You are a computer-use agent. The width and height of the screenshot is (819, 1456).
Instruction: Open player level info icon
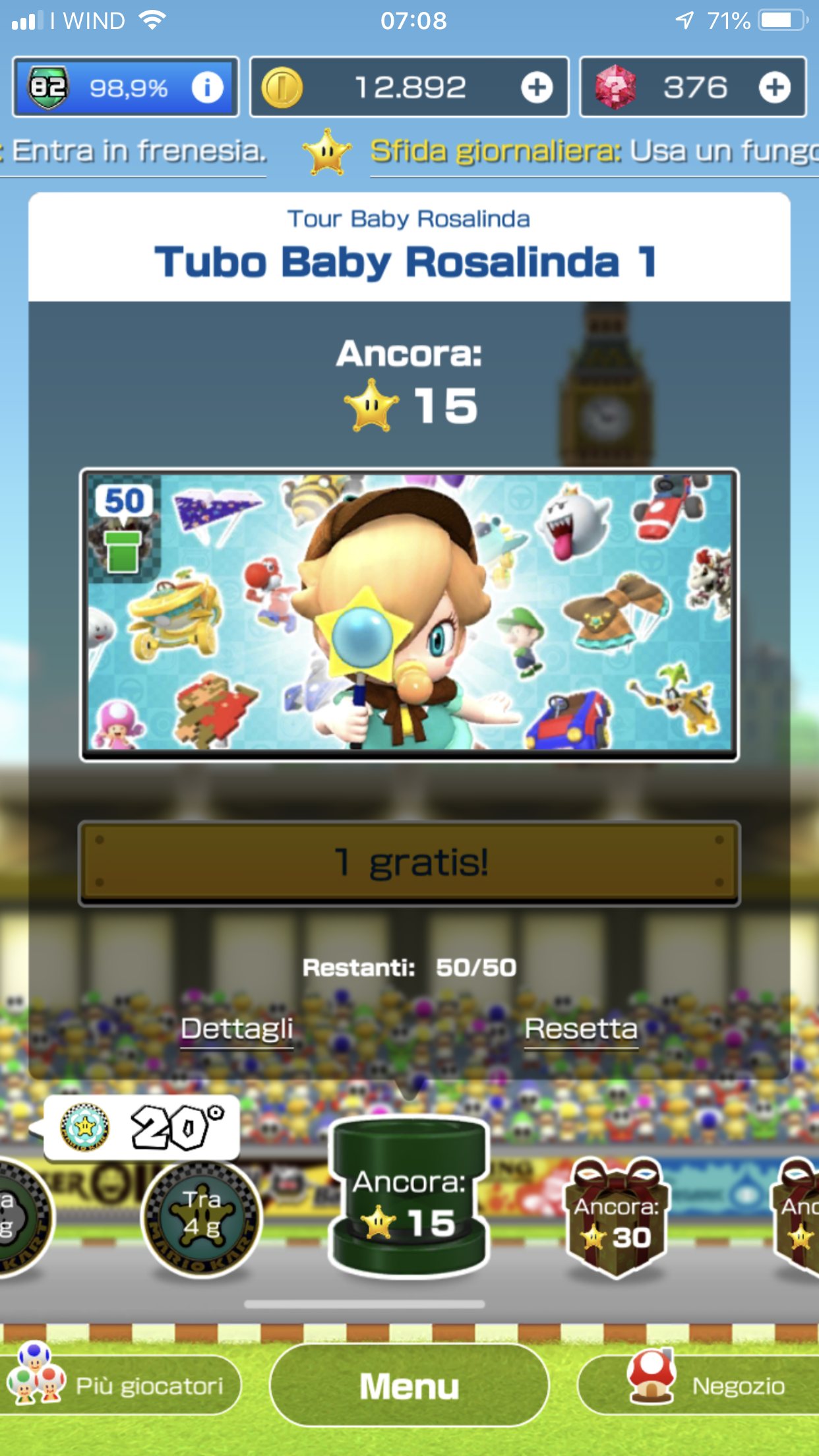[207, 87]
